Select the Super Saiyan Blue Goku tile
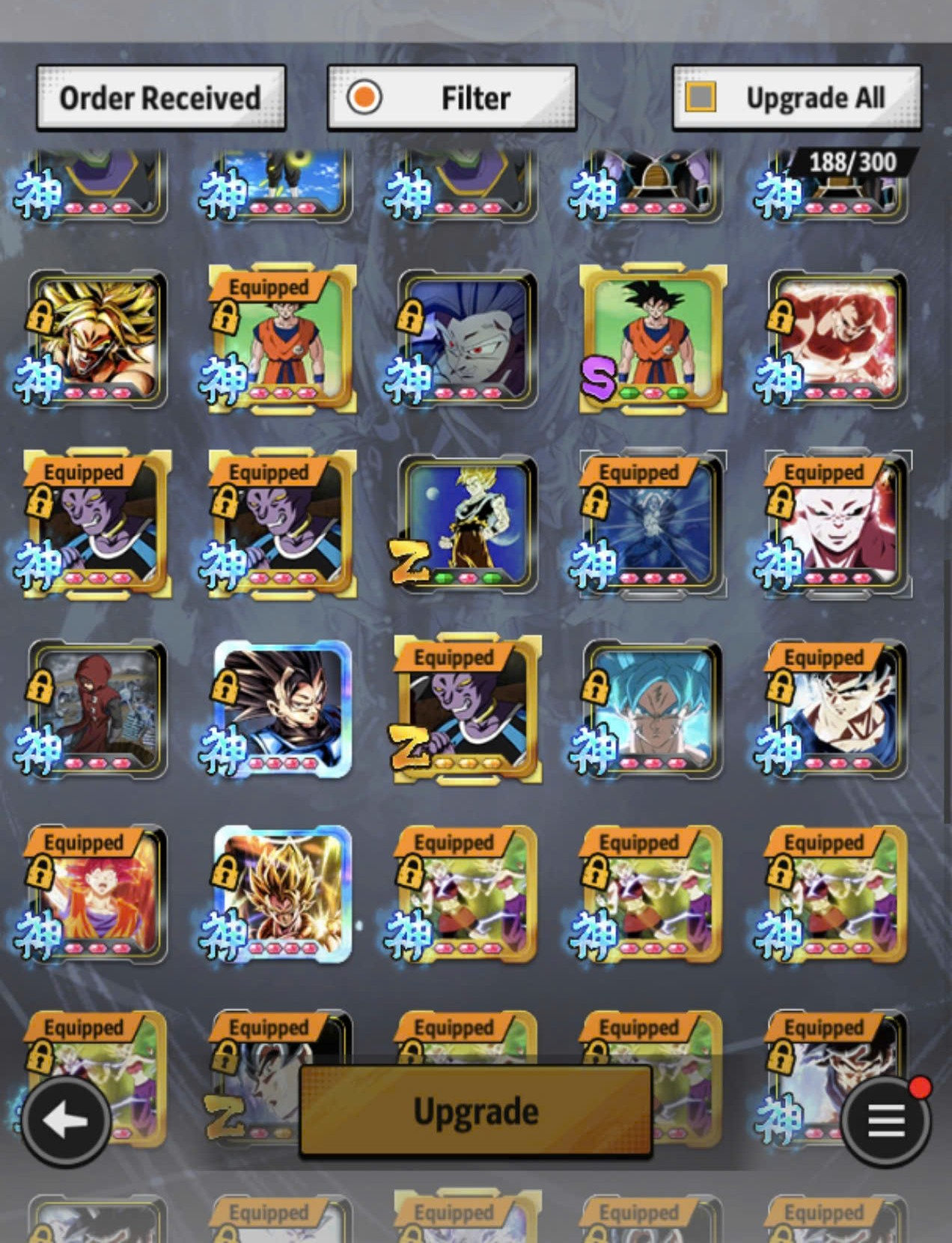 click(x=653, y=709)
